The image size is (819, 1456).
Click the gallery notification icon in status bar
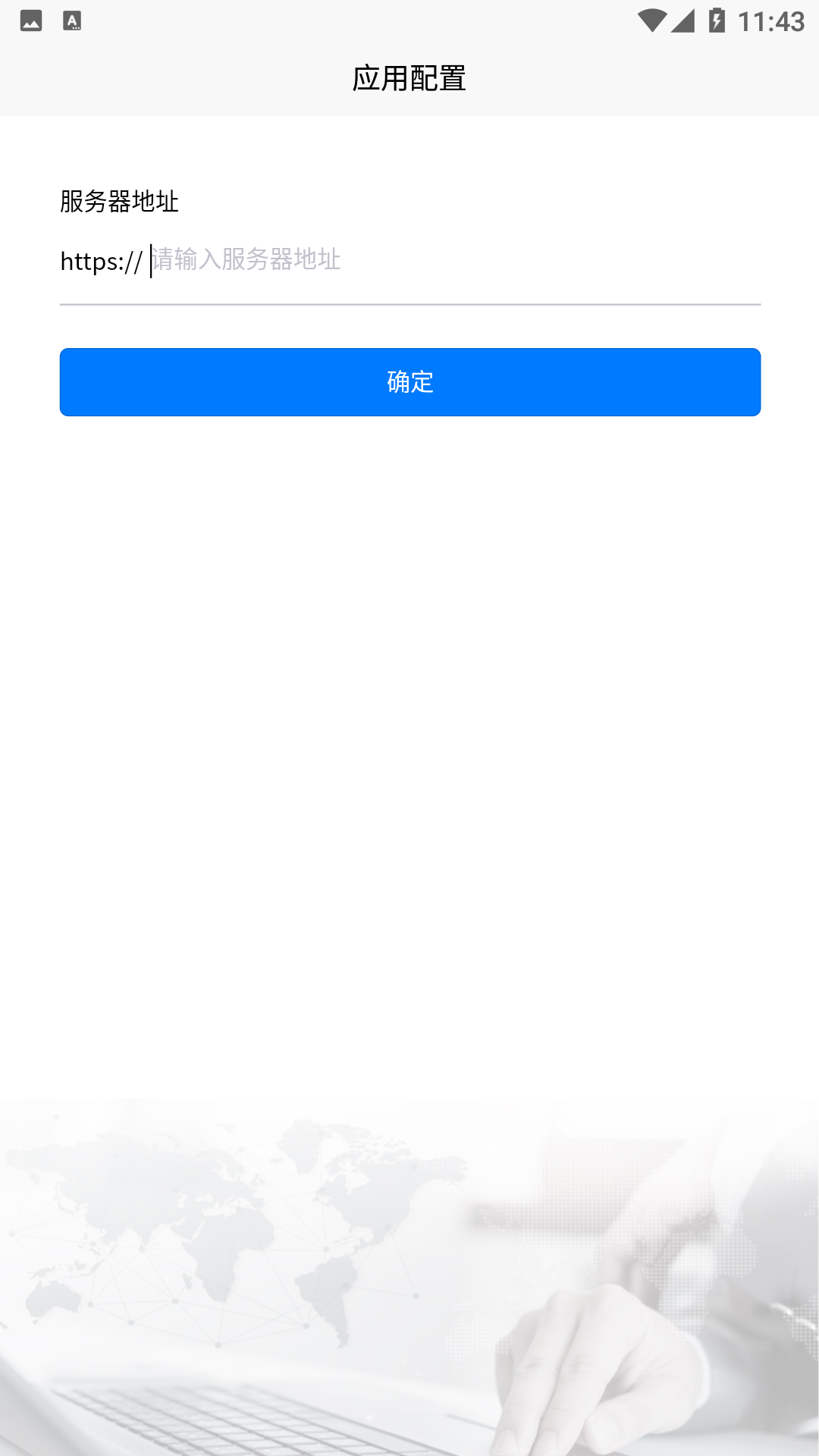pyautogui.click(x=30, y=21)
